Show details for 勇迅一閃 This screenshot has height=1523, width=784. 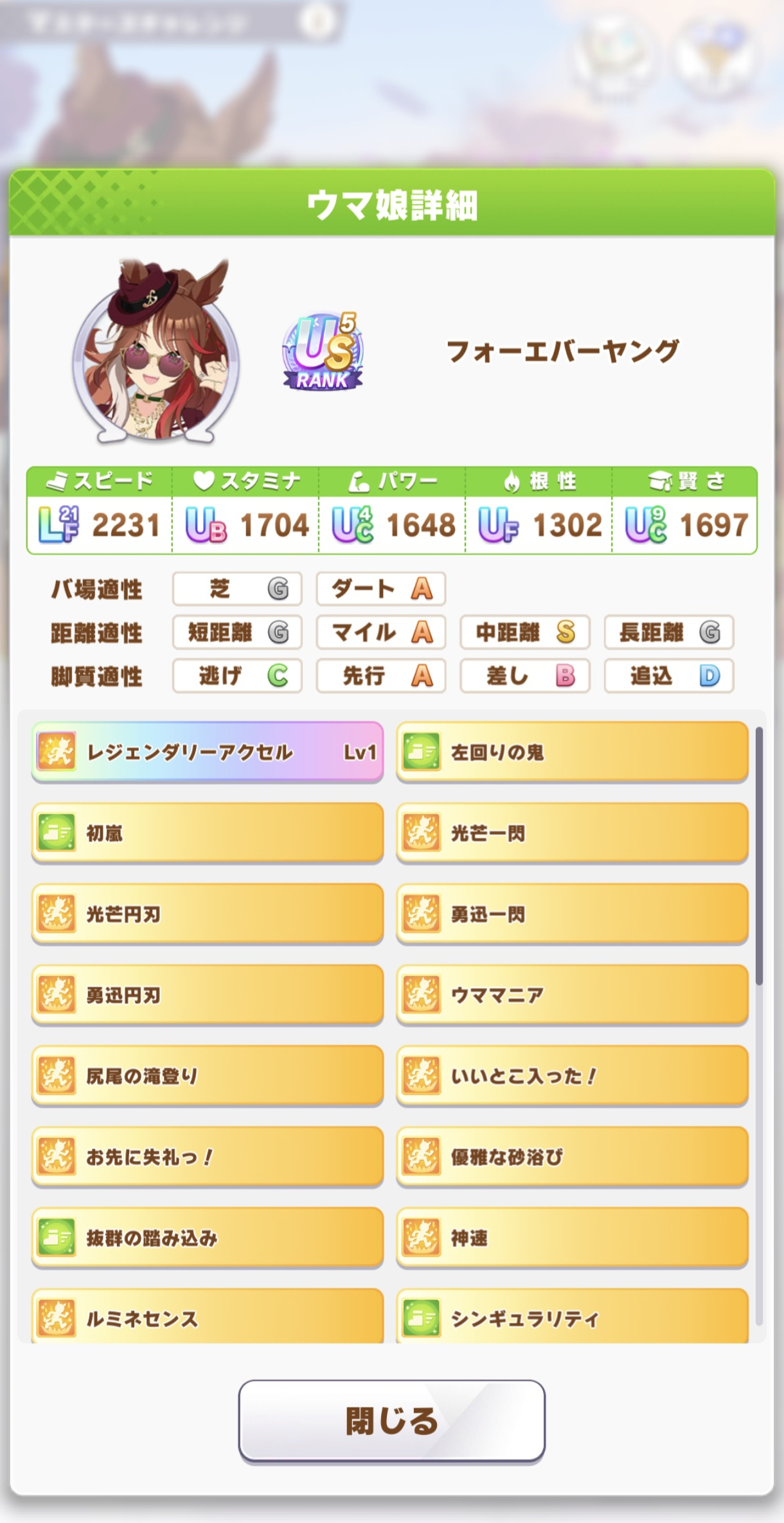(572, 914)
